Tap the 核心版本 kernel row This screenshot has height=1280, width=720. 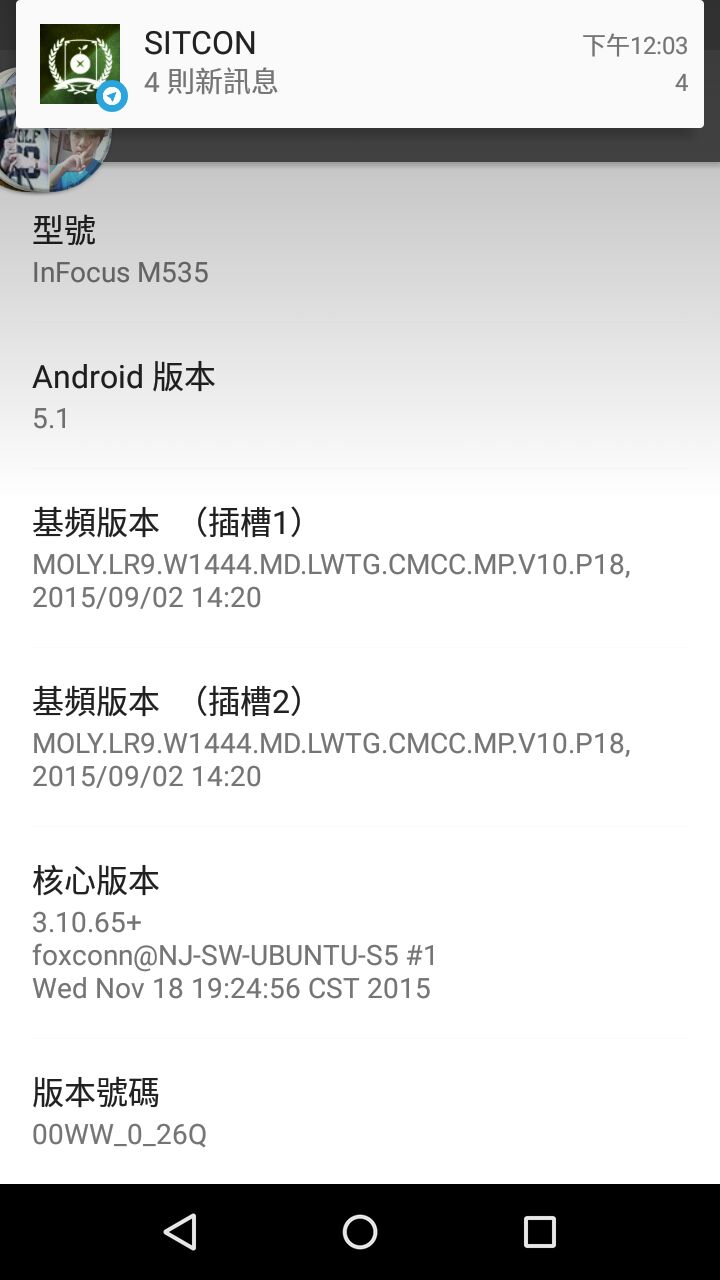click(x=360, y=932)
